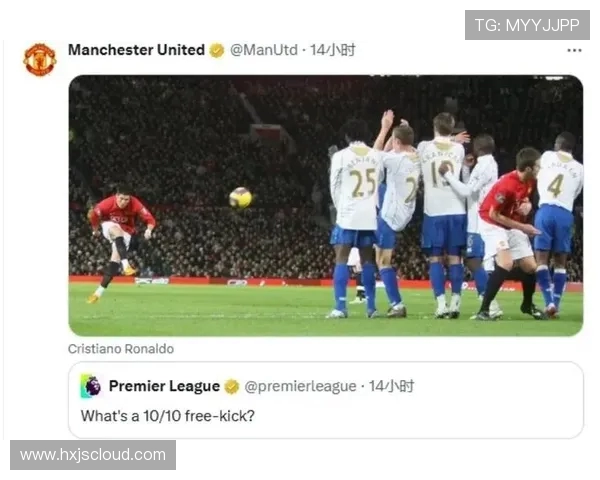Open Manchester United's profile picture
600x480 pixels.
40,60
